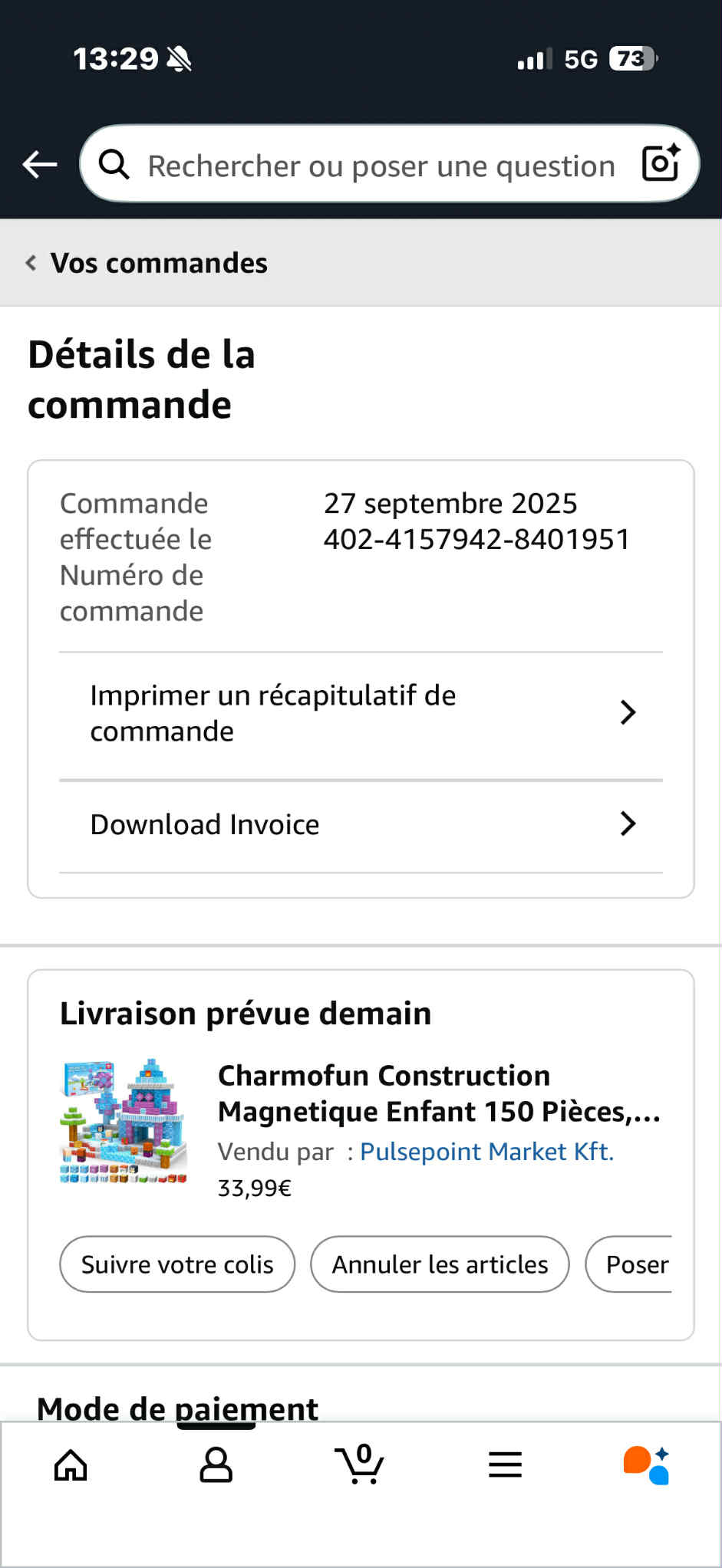Open the AI assistant chat tab
This screenshot has height=1568, width=722.
(x=646, y=1465)
